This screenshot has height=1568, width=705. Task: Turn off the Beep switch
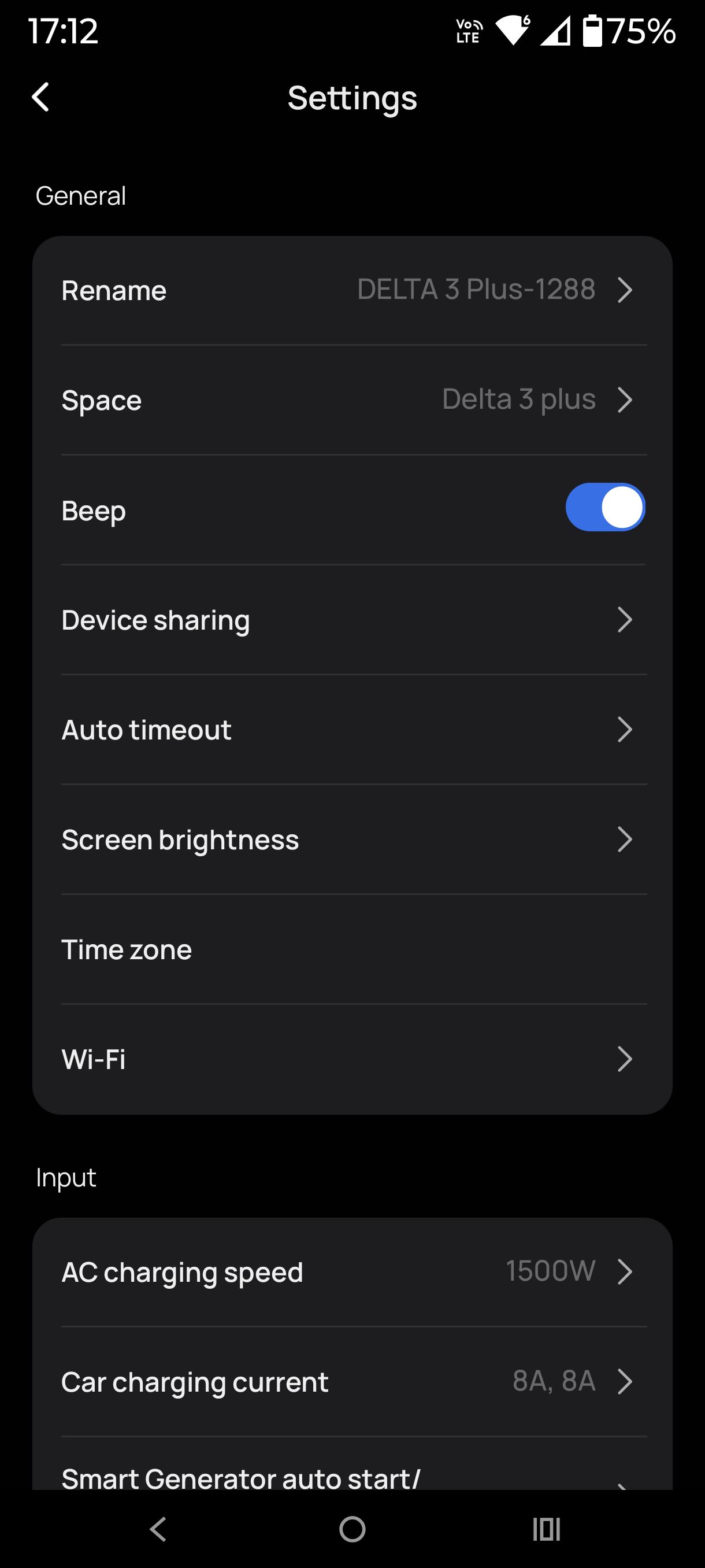click(x=604, y=508)
